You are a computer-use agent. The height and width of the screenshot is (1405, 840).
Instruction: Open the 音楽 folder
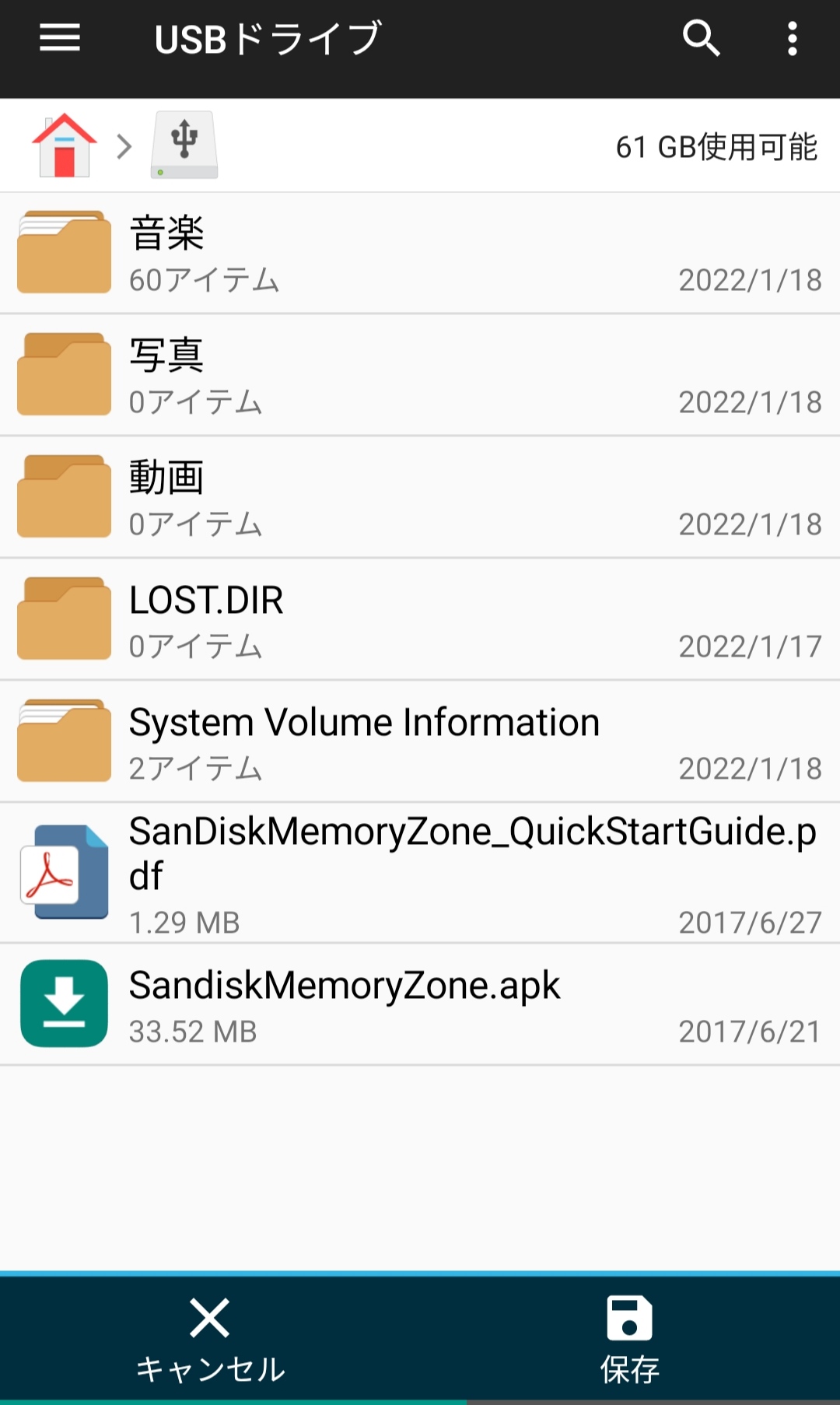(x=420, y=254)
